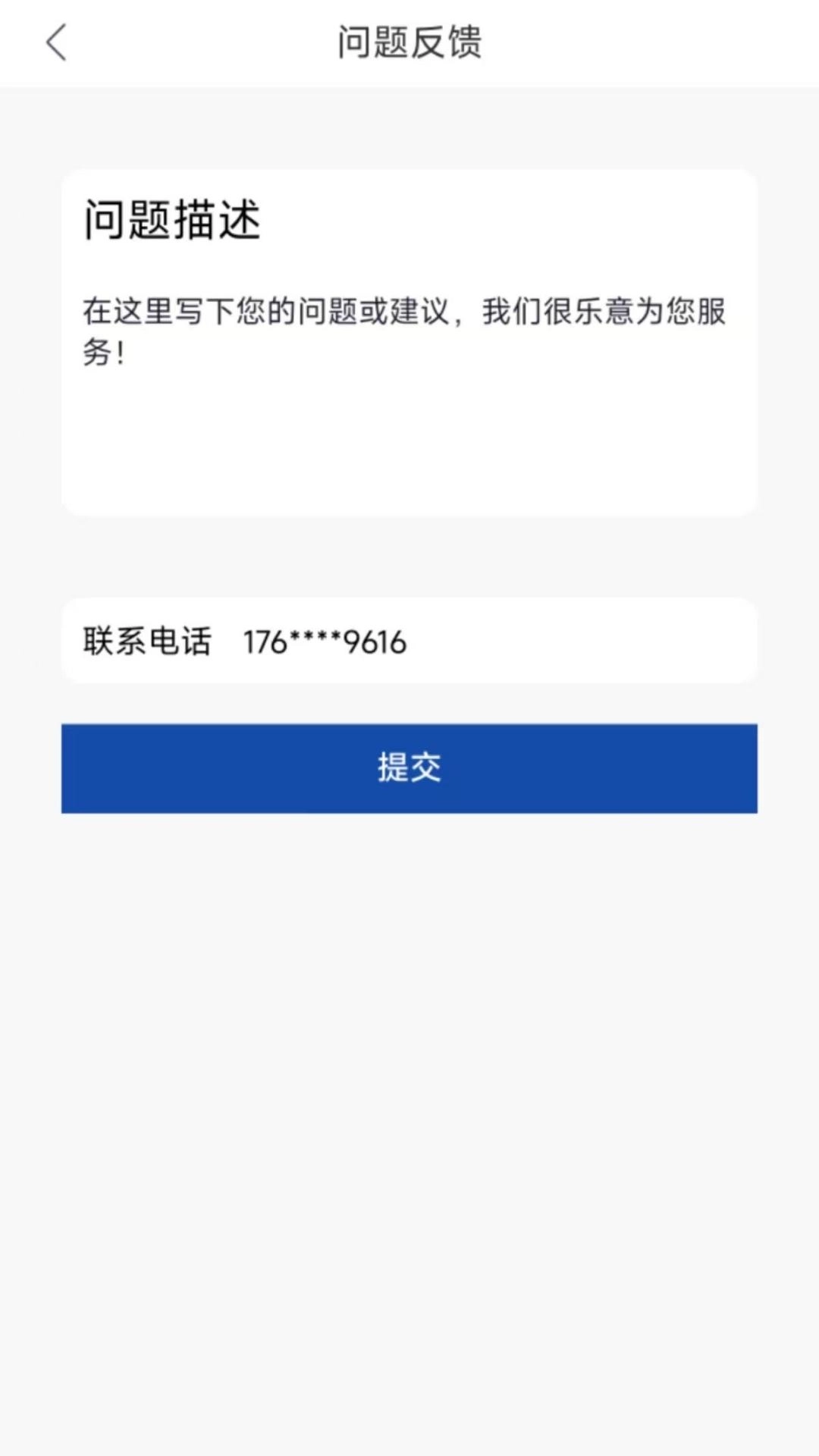
Task: Click the 问题反馈 page title
Action: click(409, 43)
